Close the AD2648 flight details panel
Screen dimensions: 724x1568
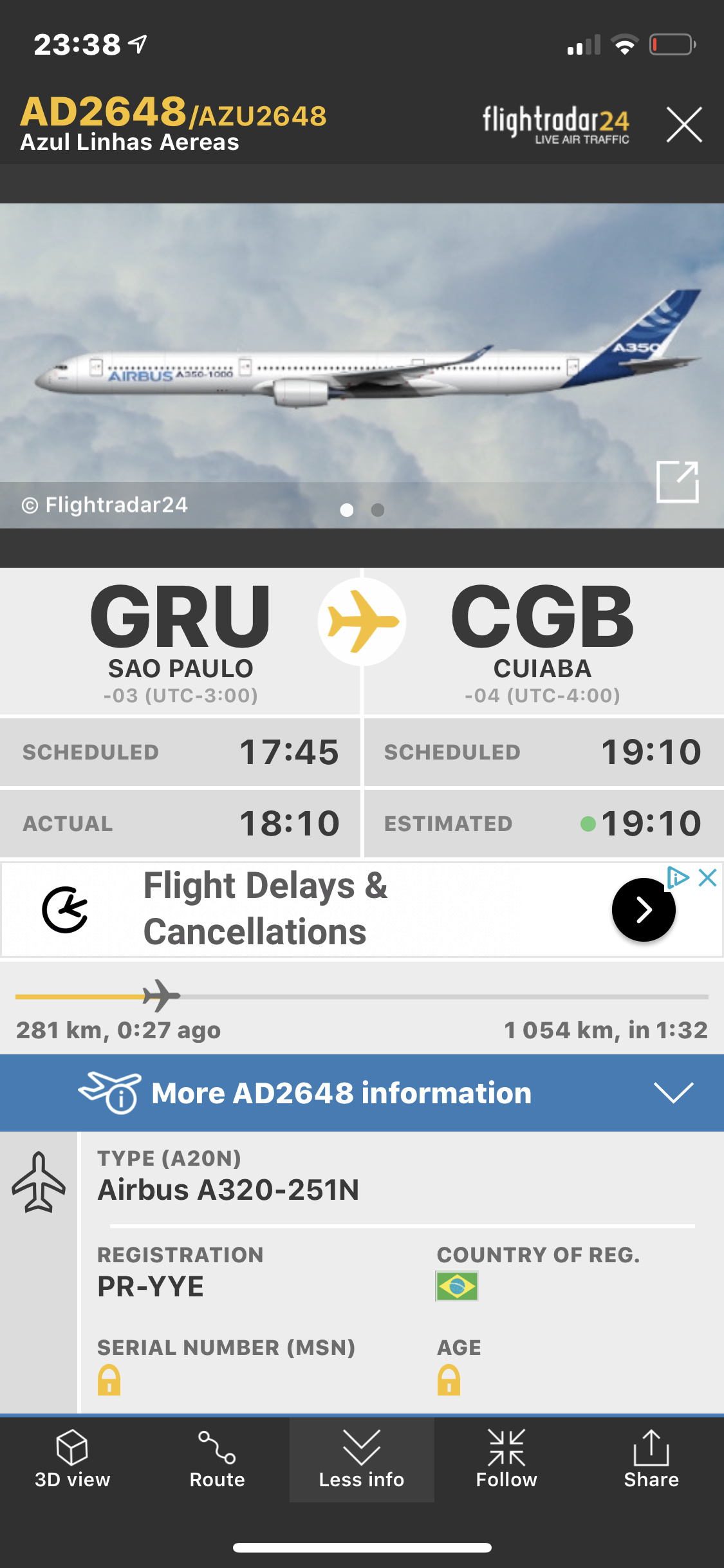683,124
